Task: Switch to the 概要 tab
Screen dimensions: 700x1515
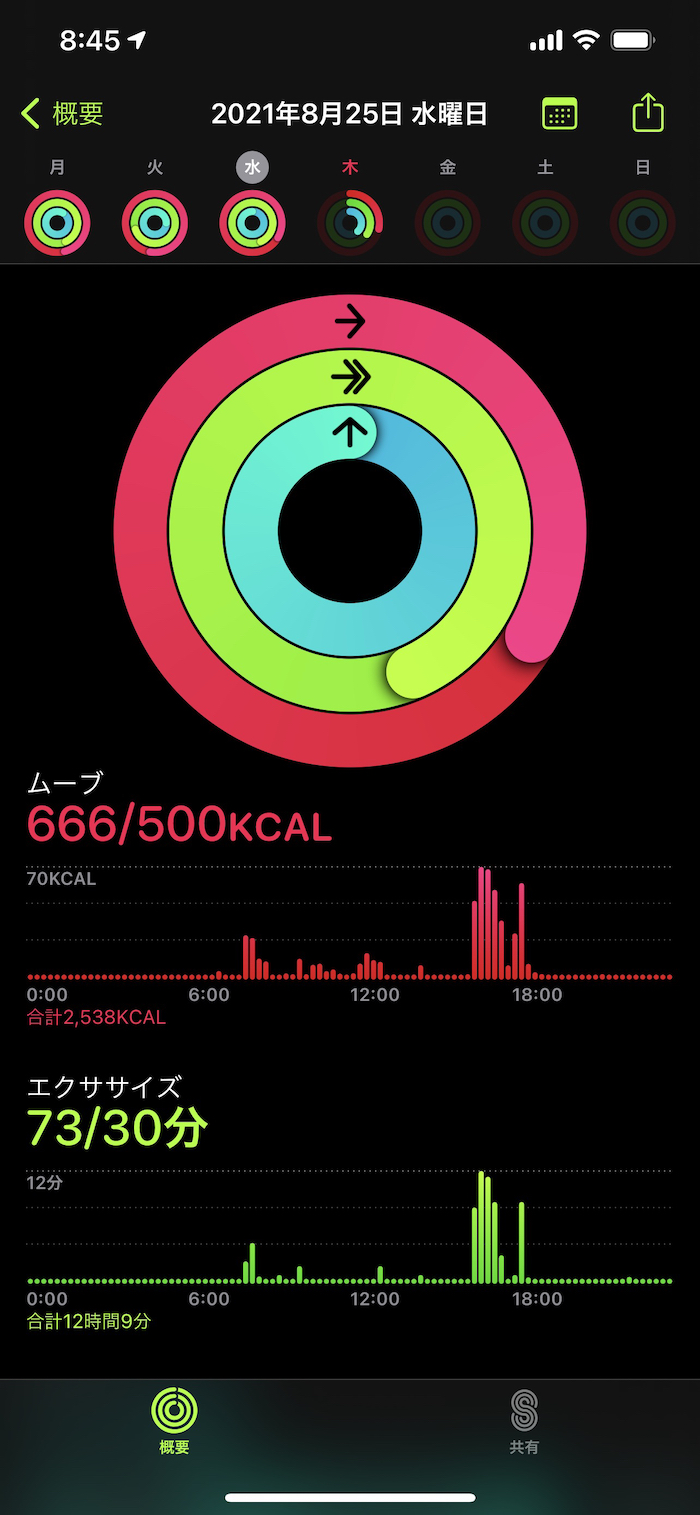Action: (x=174, y=1421)
